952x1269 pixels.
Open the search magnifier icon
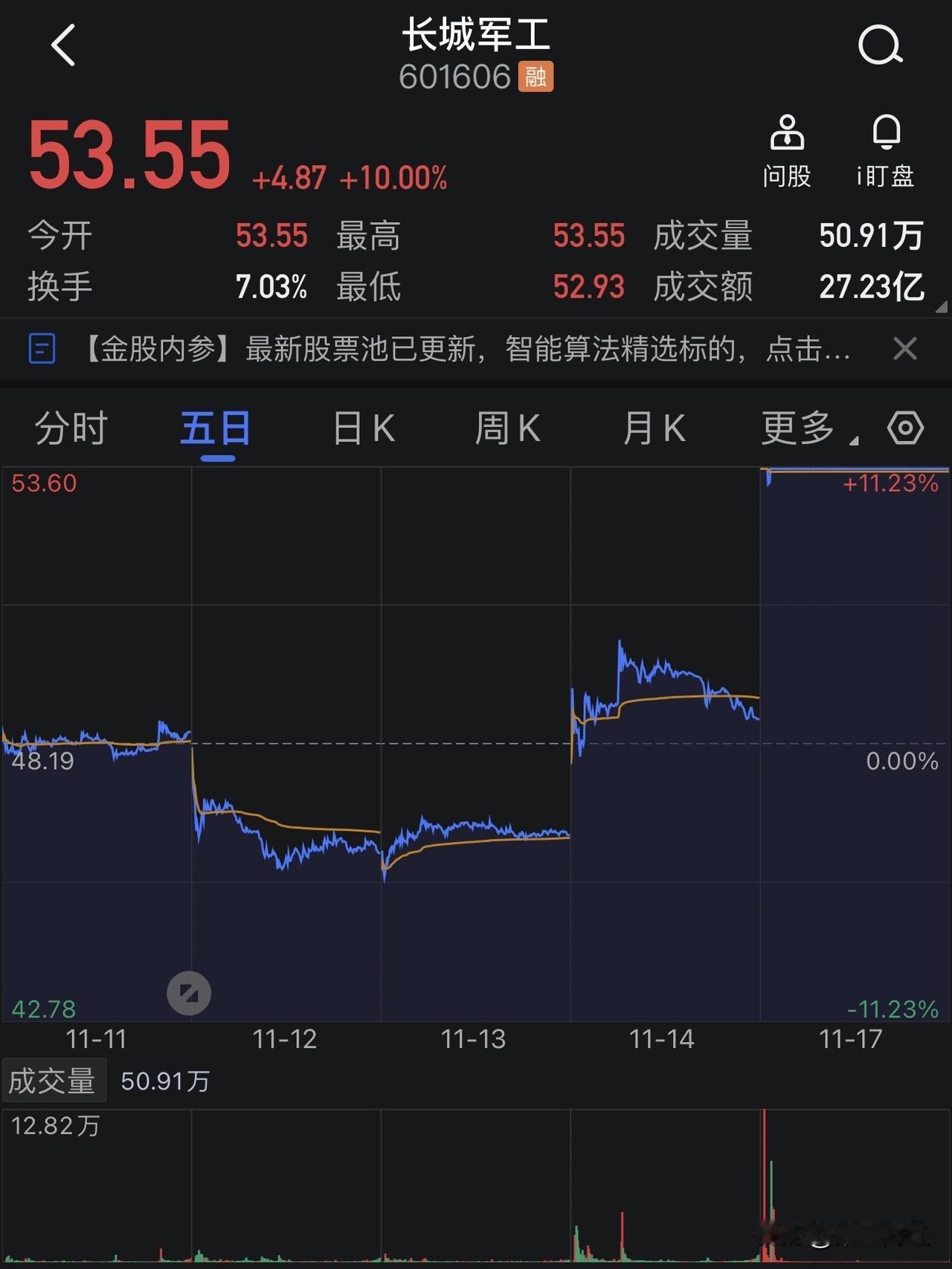pos(880,45)
